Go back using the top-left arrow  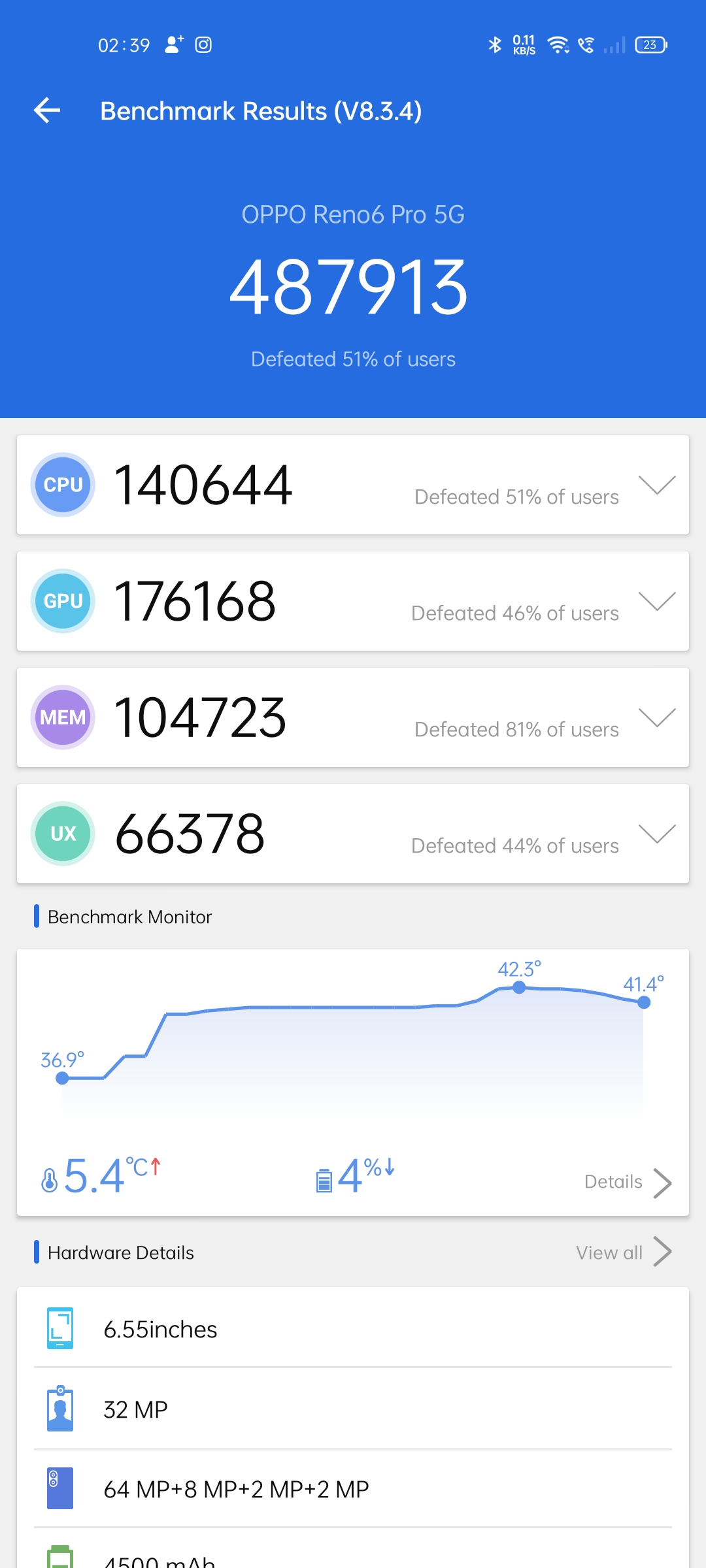point(47,110)
